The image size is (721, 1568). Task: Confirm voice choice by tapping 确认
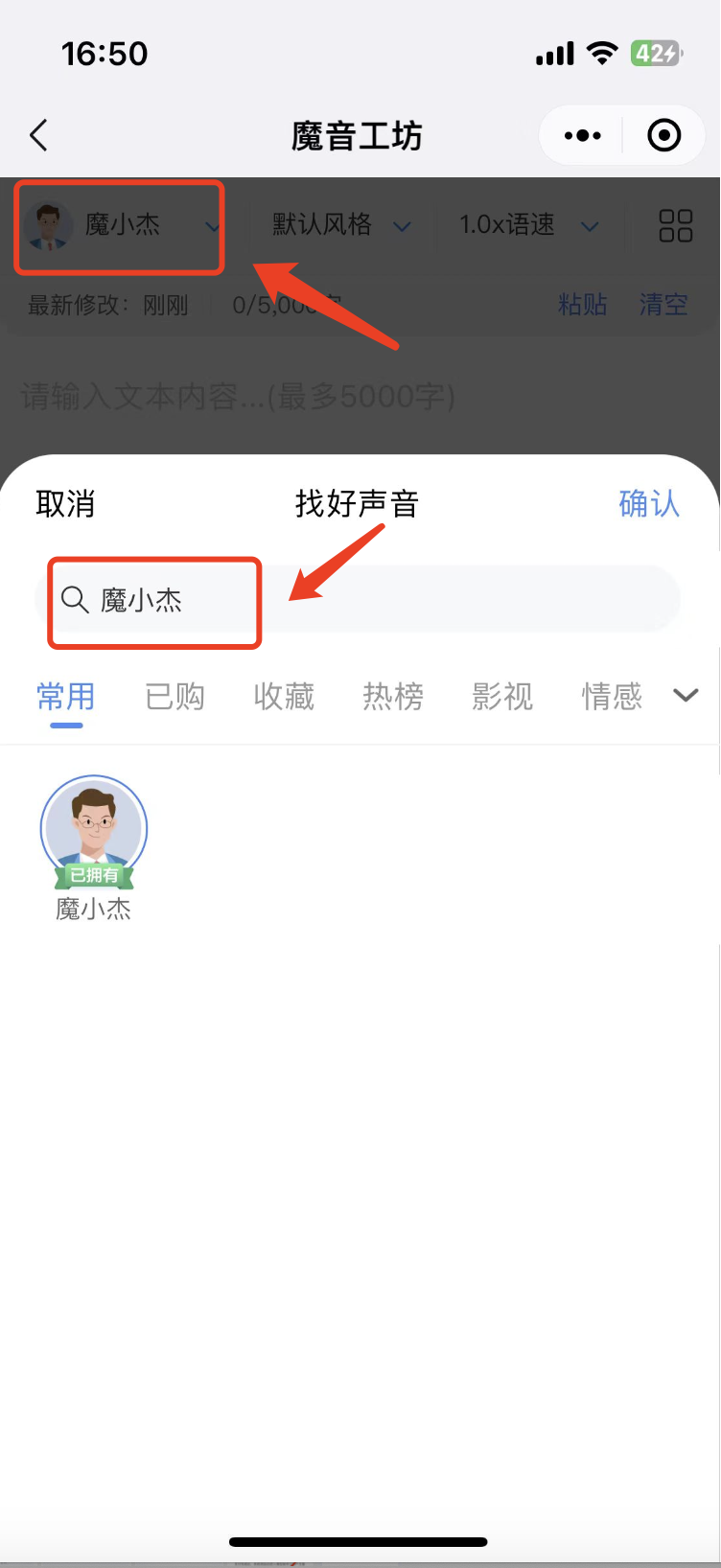pyautogui.click(x=650, y=504)
